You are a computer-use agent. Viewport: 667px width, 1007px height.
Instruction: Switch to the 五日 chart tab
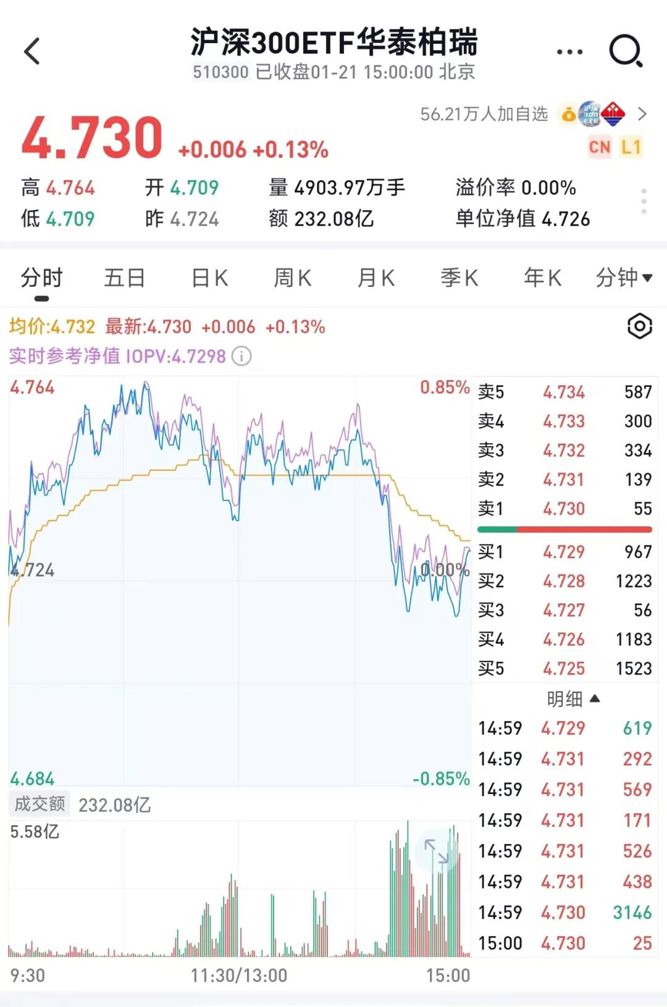point(124,278)
